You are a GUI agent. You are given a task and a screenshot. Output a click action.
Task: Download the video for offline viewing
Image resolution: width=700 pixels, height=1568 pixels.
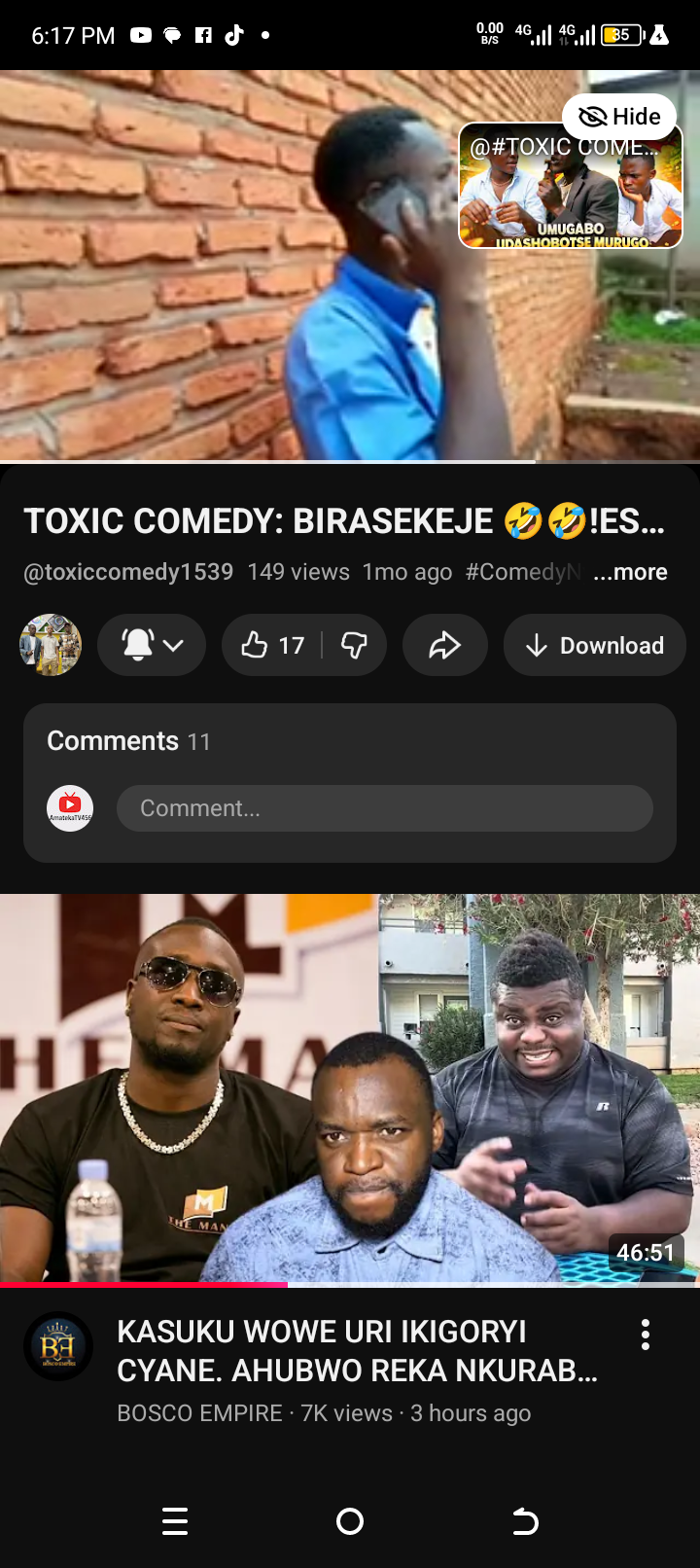click(x=594, y=645)
